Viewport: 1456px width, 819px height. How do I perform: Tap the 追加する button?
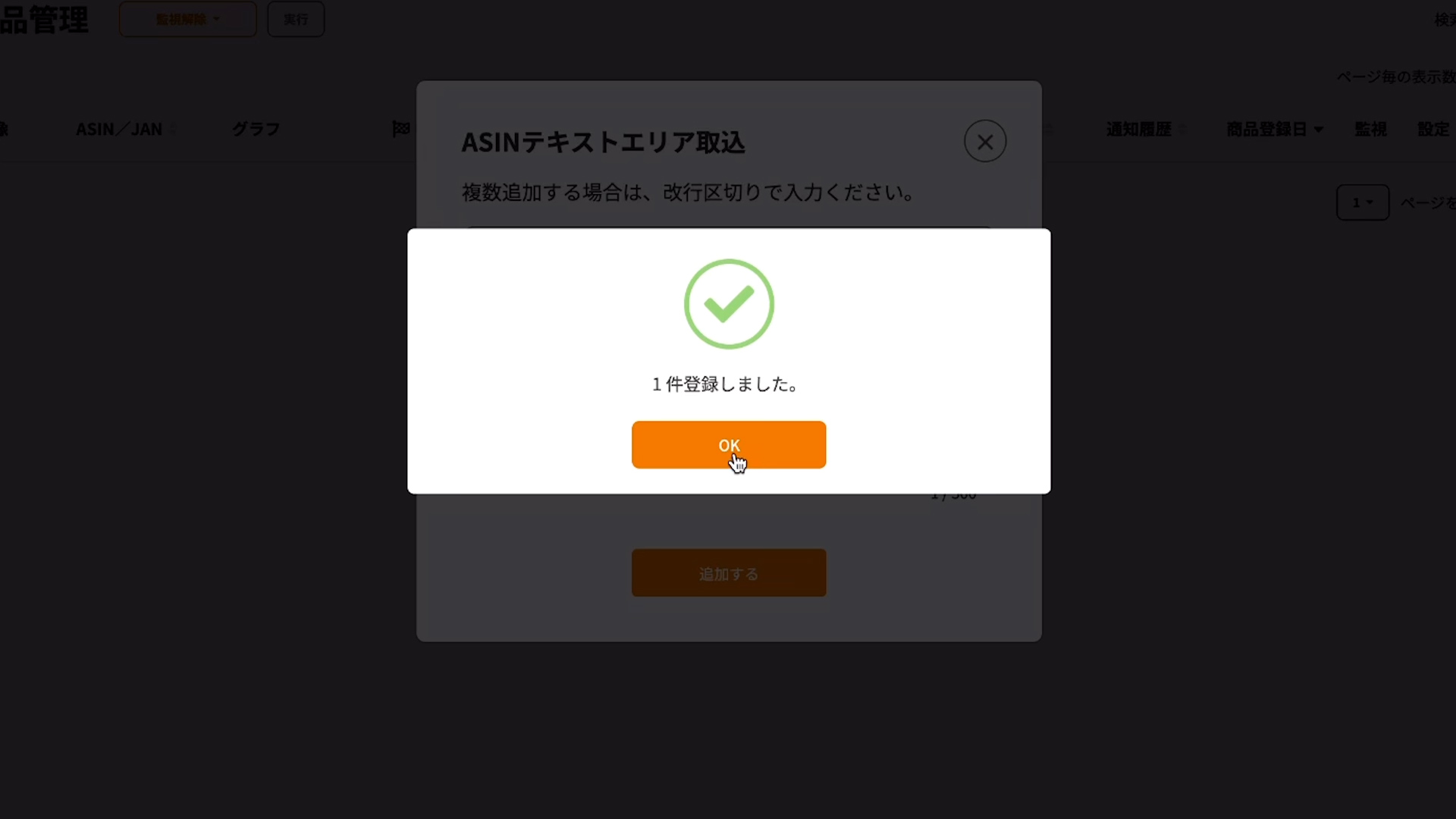[x=728, y=573]
